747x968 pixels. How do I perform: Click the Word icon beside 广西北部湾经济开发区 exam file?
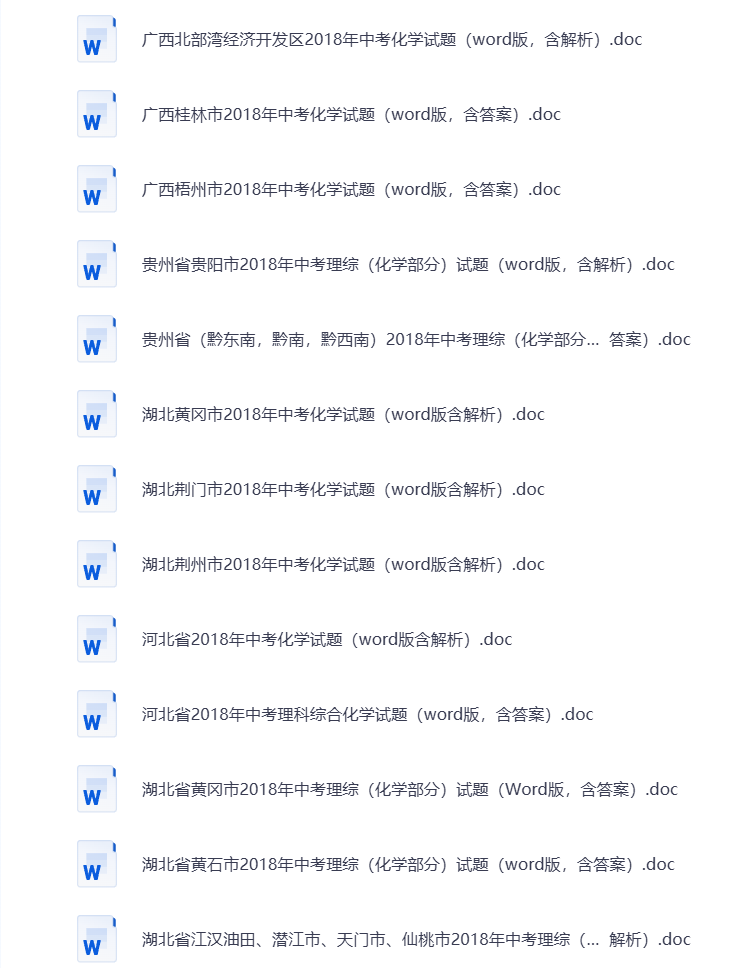point(96,40)
